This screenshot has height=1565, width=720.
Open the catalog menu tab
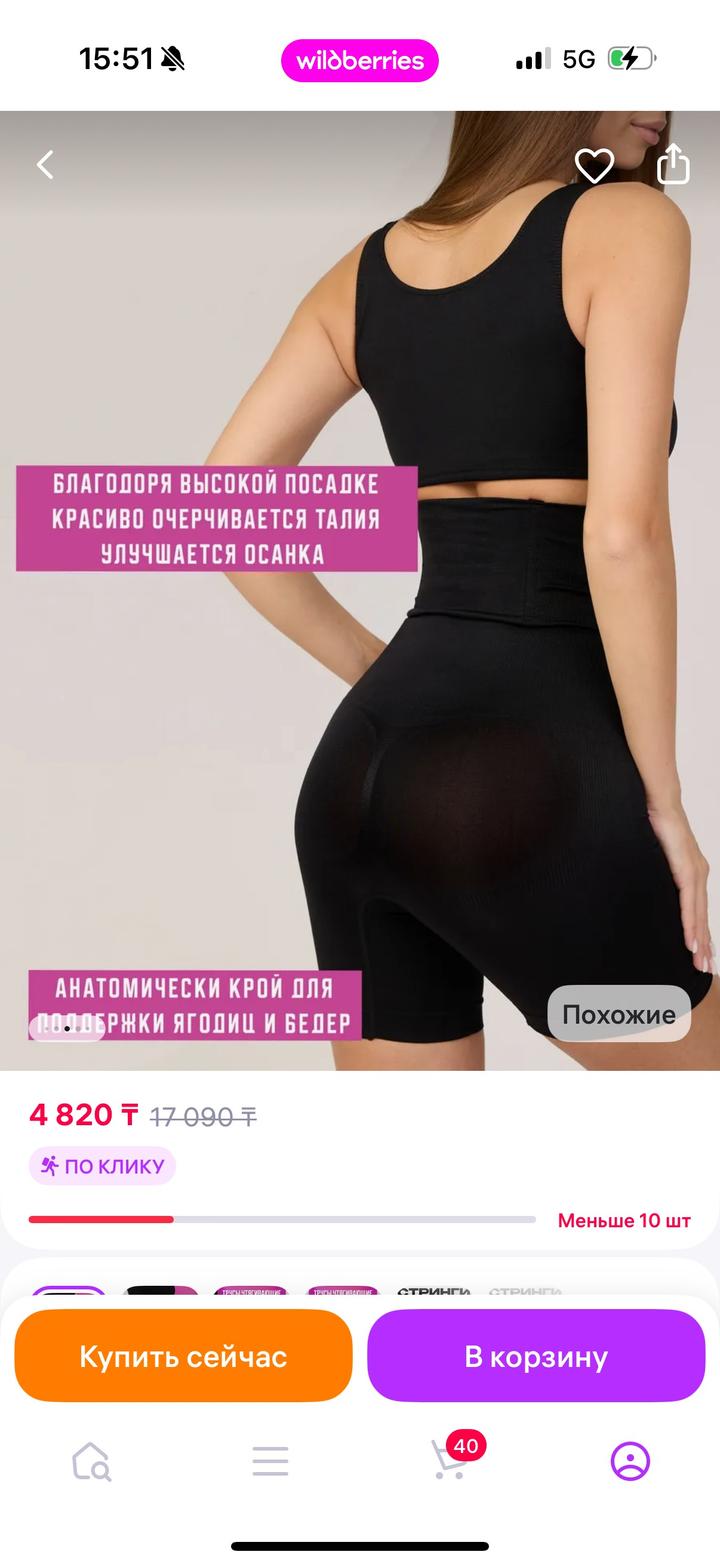point(270,1461)
